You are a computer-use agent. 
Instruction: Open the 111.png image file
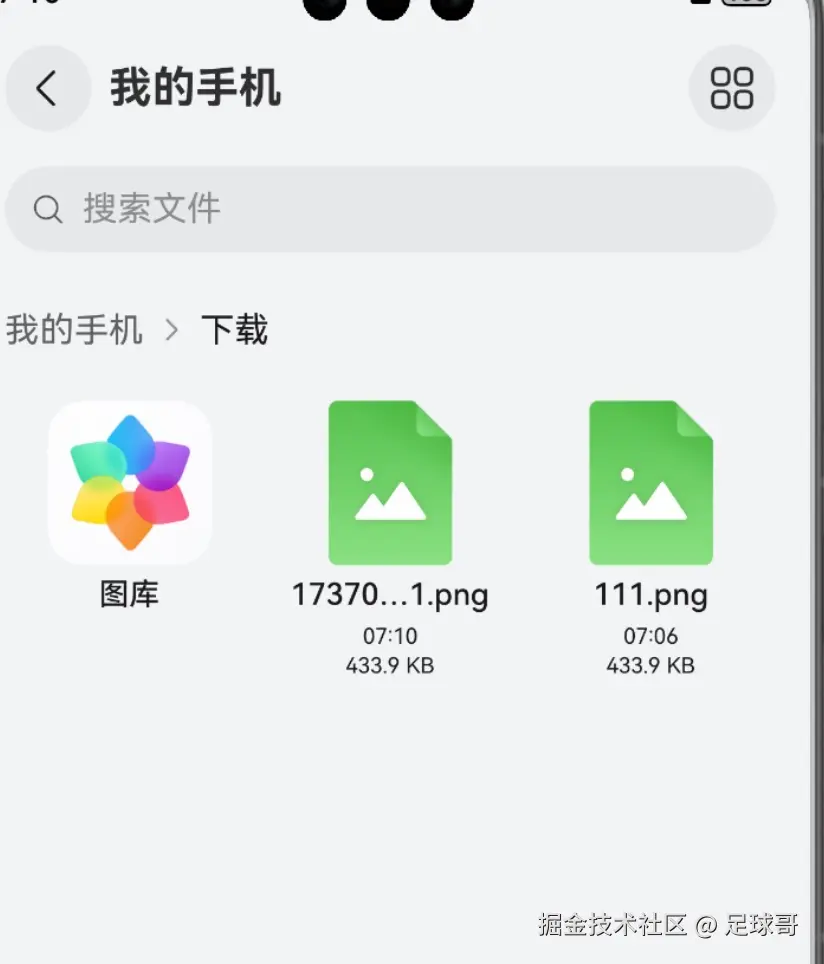click(650, 484)
